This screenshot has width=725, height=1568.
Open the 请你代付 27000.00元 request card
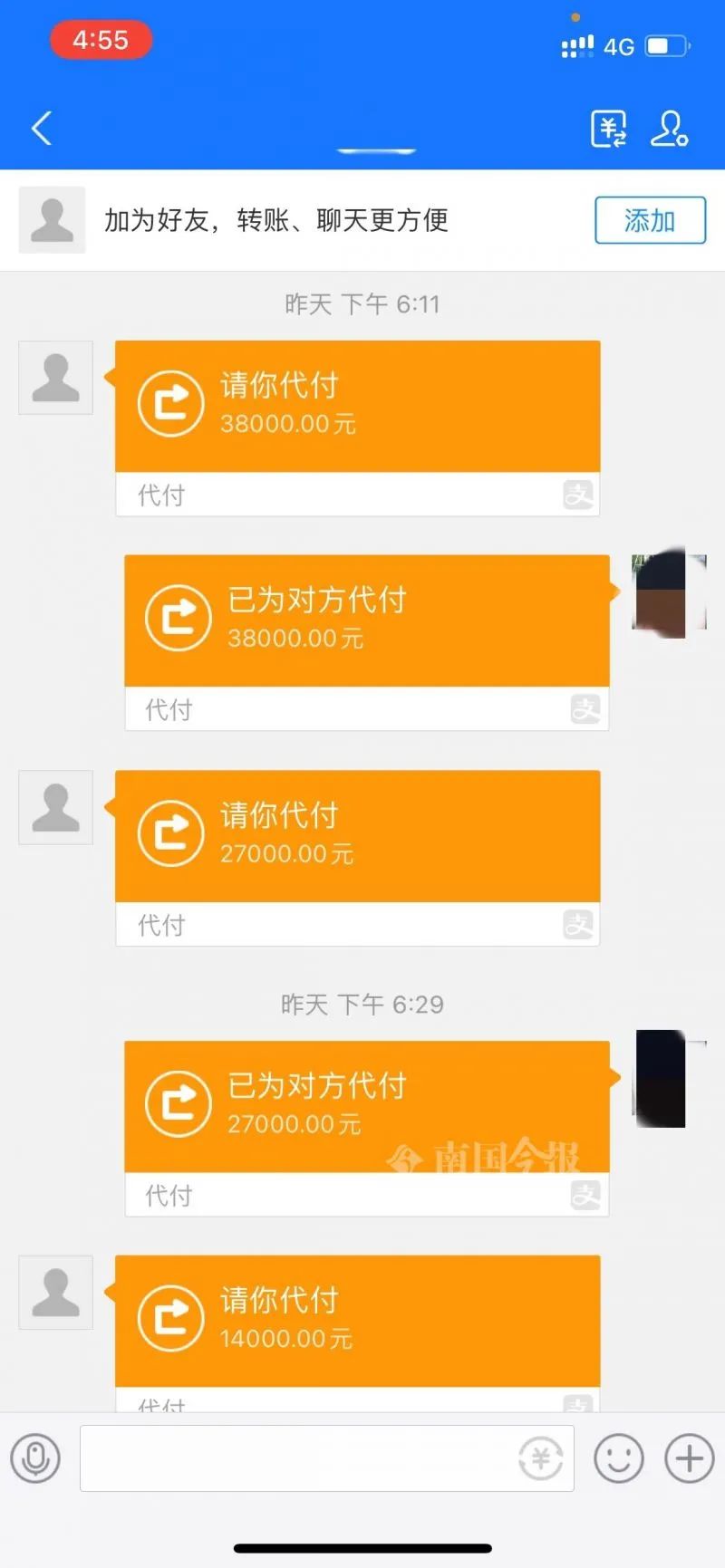coord(357,836)
